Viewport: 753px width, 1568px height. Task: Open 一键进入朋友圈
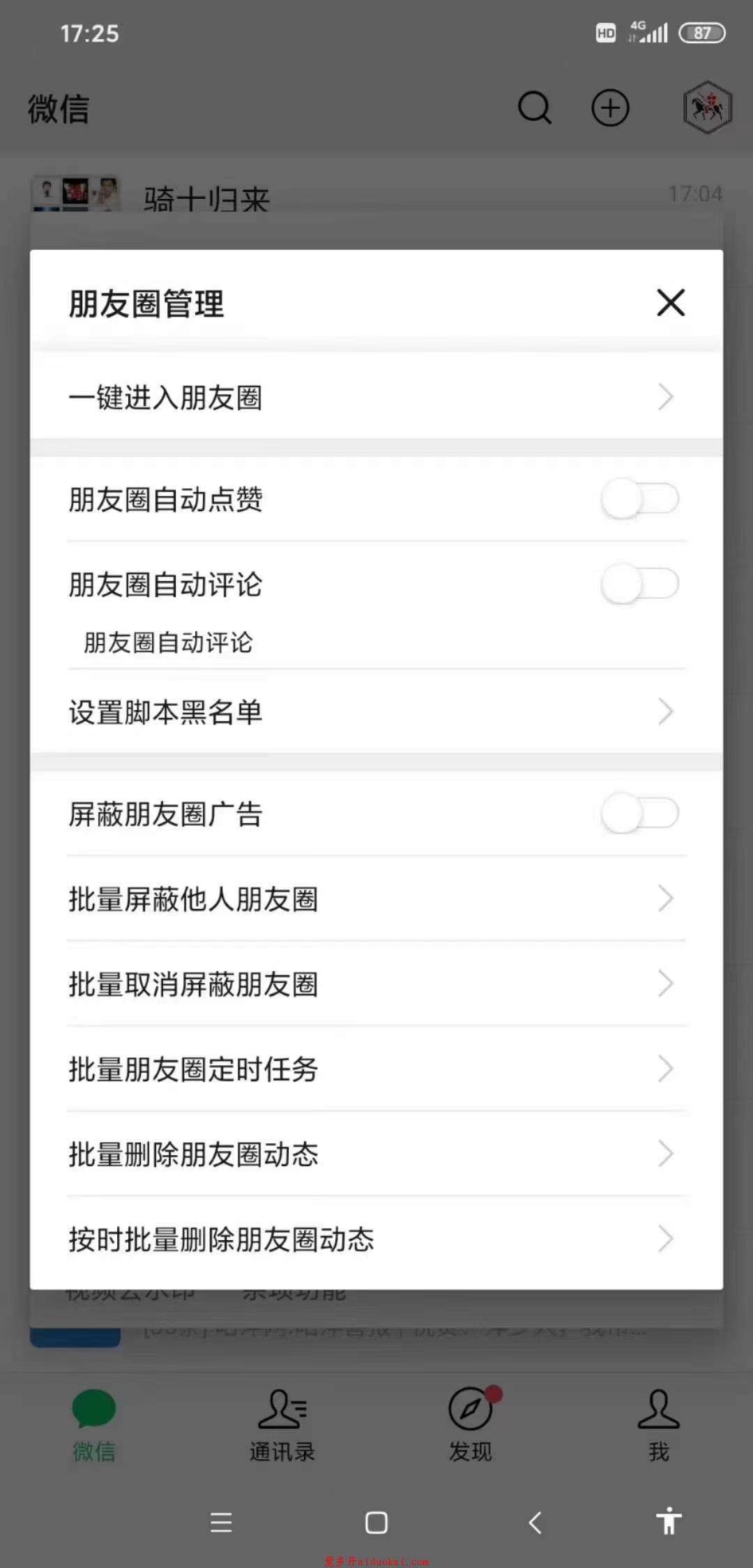pos(376,397)
